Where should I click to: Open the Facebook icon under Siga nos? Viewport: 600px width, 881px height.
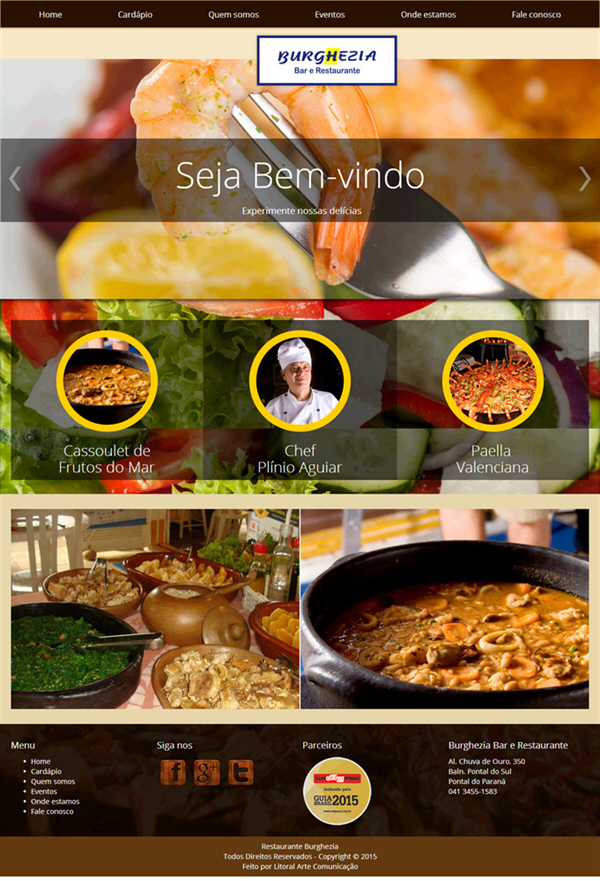coord(173,772)
